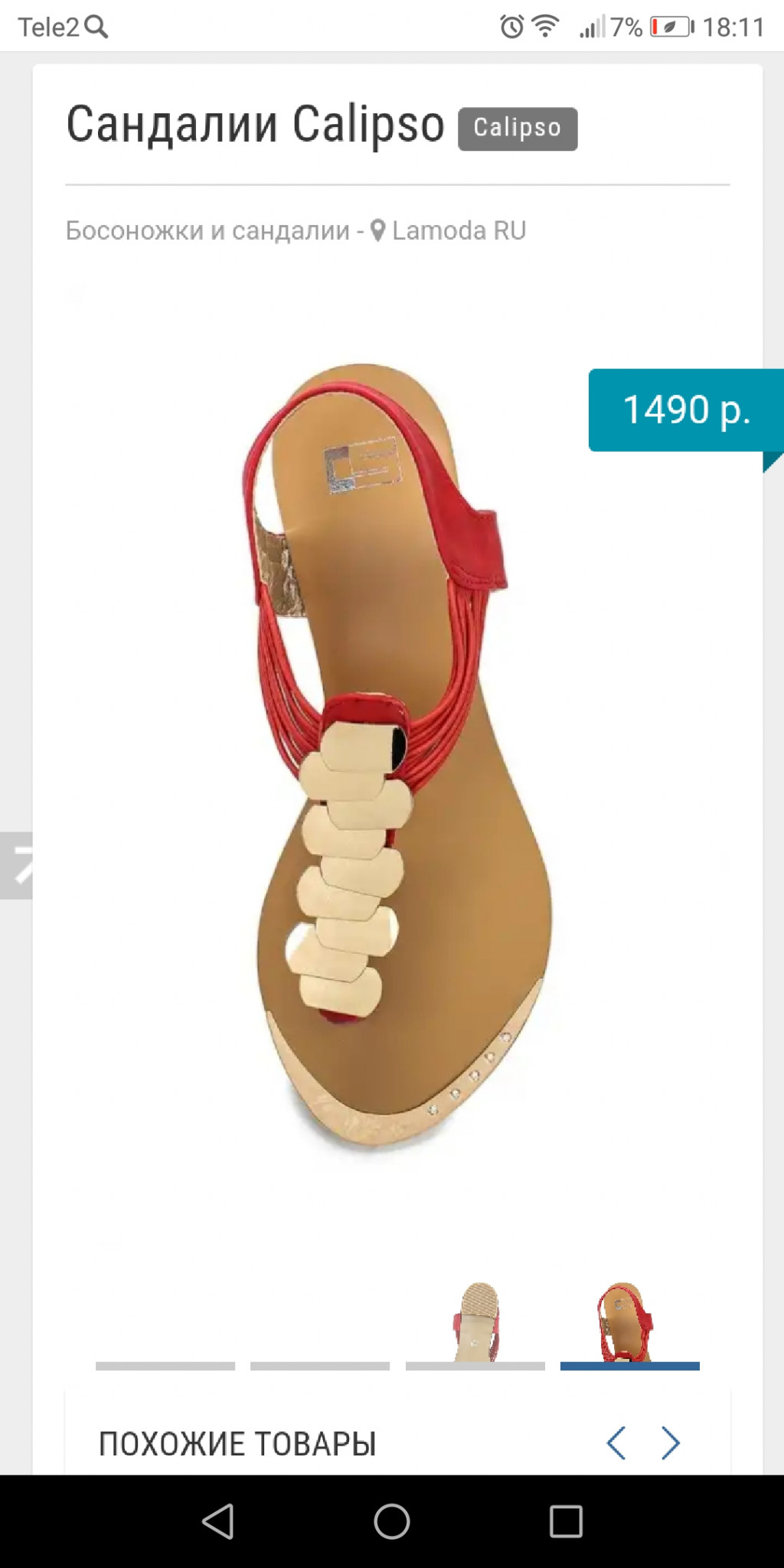Go back with the system back button
784x1568 pixels.
218,1521
